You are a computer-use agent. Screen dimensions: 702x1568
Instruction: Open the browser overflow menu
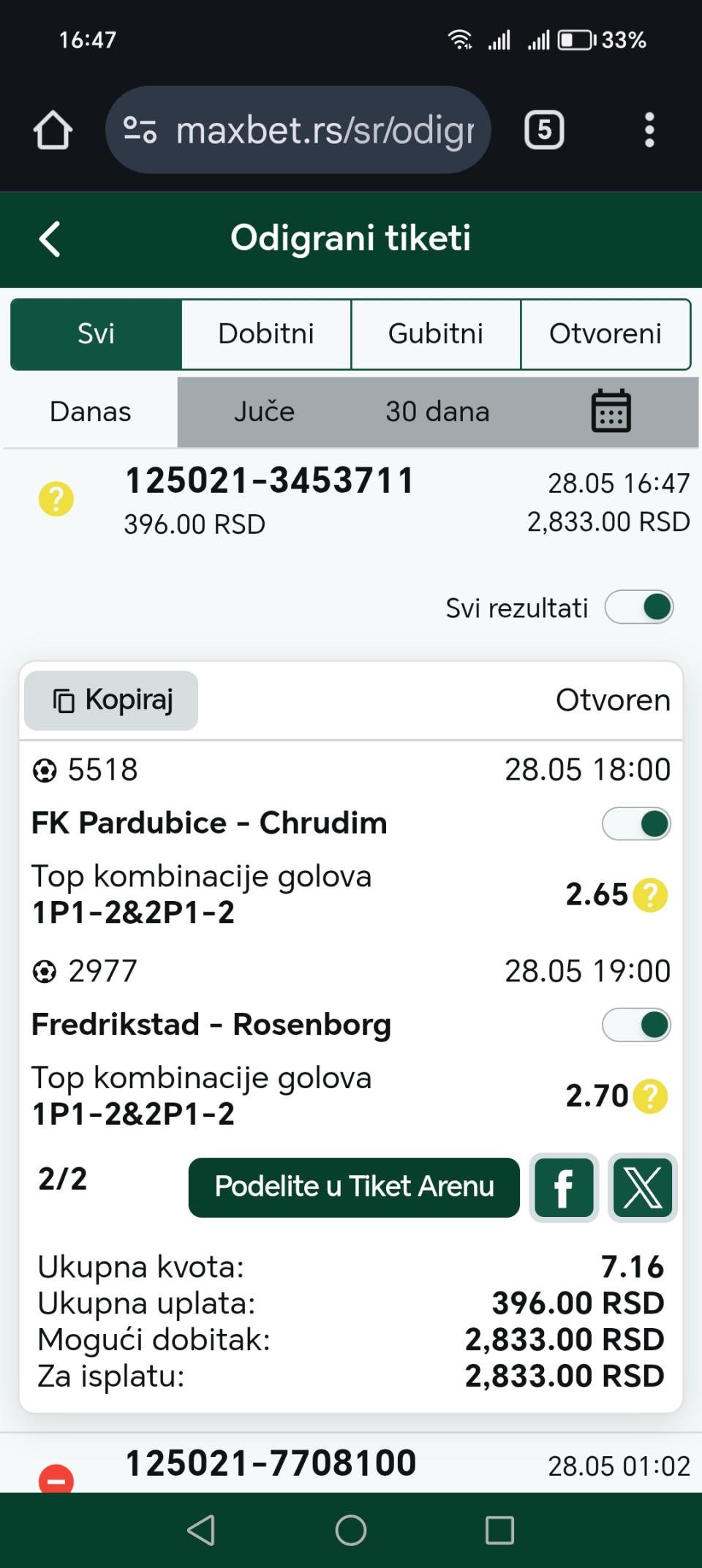649,130
